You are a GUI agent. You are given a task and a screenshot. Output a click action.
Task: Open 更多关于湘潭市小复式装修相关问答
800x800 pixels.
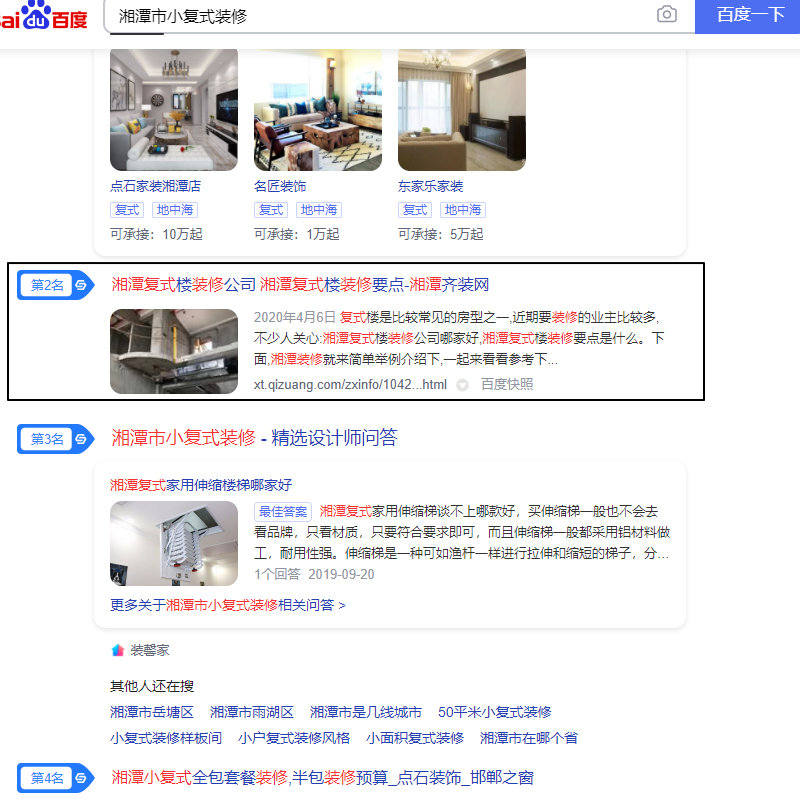click(x=228, y=605)
